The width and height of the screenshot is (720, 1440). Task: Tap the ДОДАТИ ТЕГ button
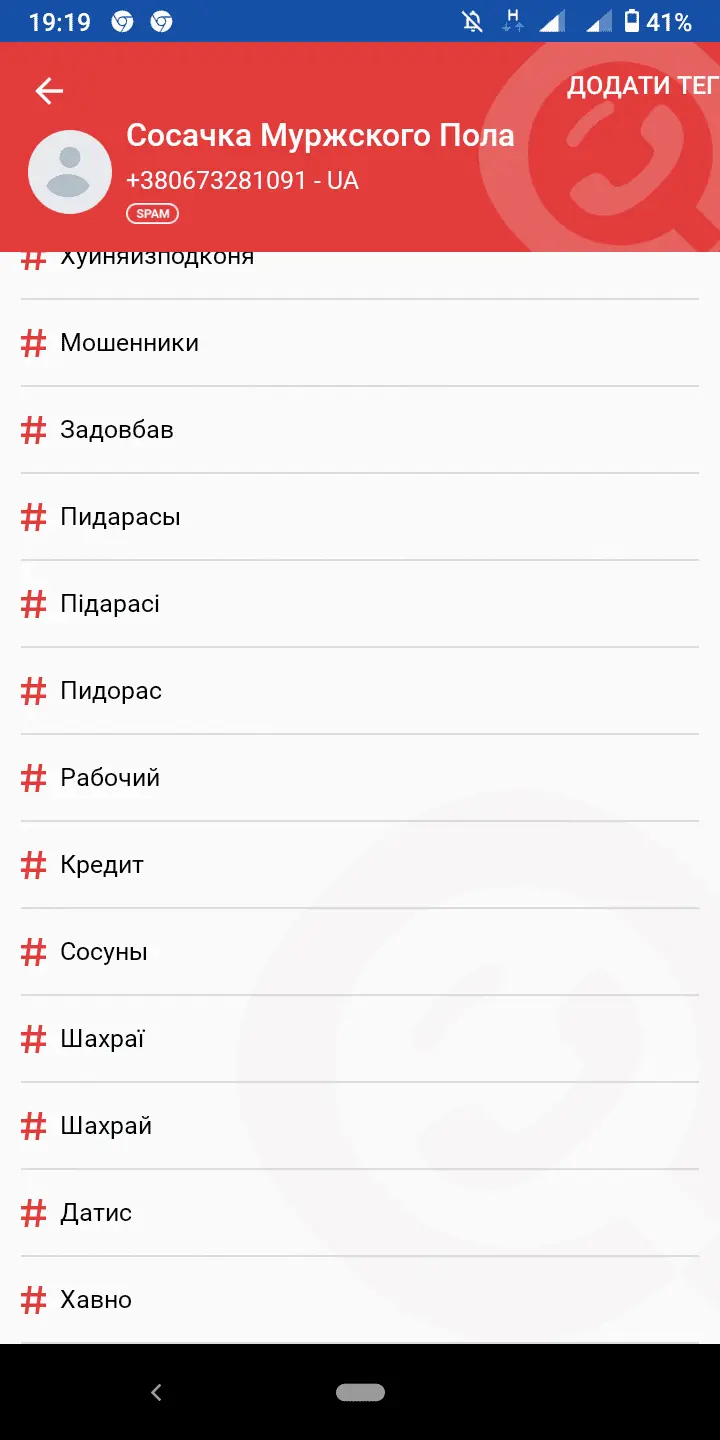pos(642,86)
